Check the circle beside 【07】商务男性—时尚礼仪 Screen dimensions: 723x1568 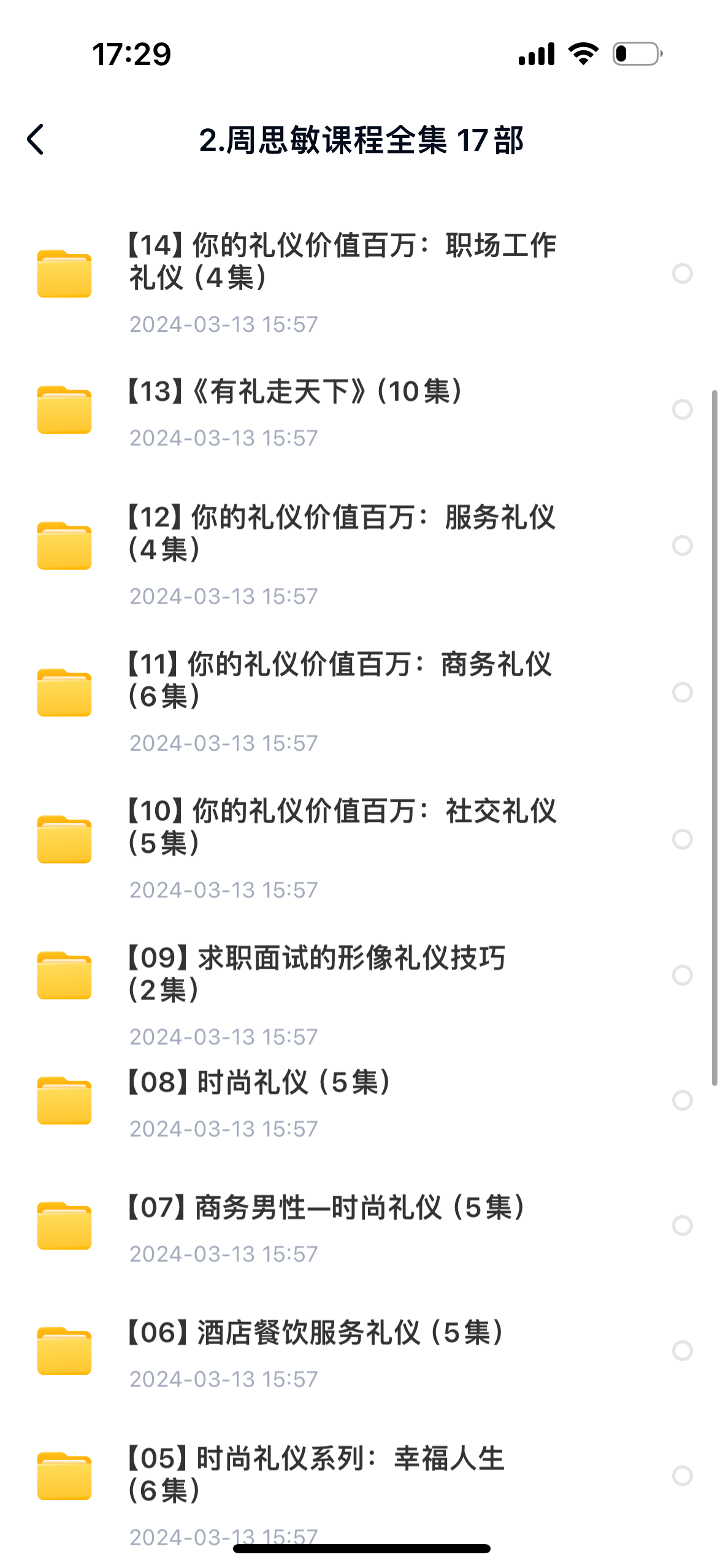click(x=682, y=1225)
